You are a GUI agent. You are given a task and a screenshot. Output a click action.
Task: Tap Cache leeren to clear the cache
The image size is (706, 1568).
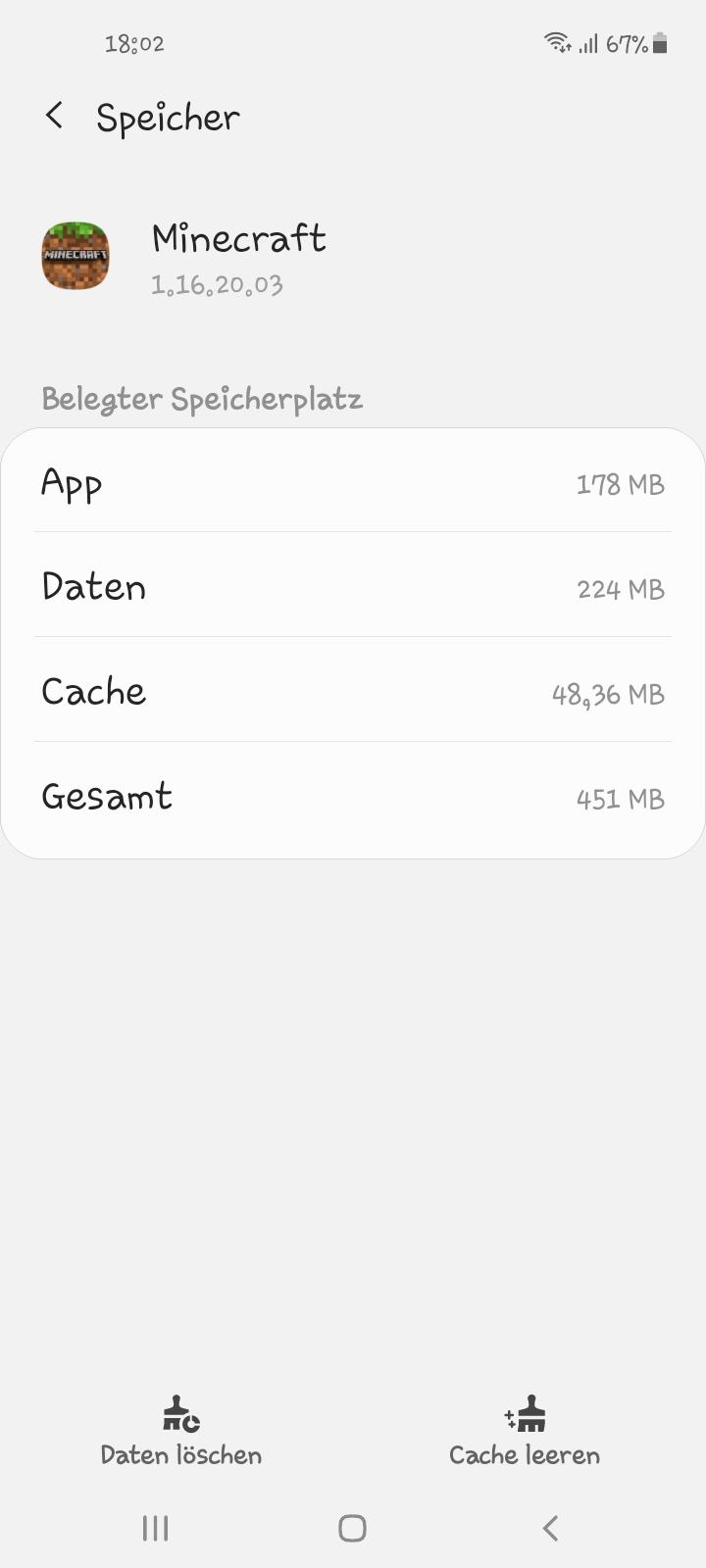point(525,1454)
